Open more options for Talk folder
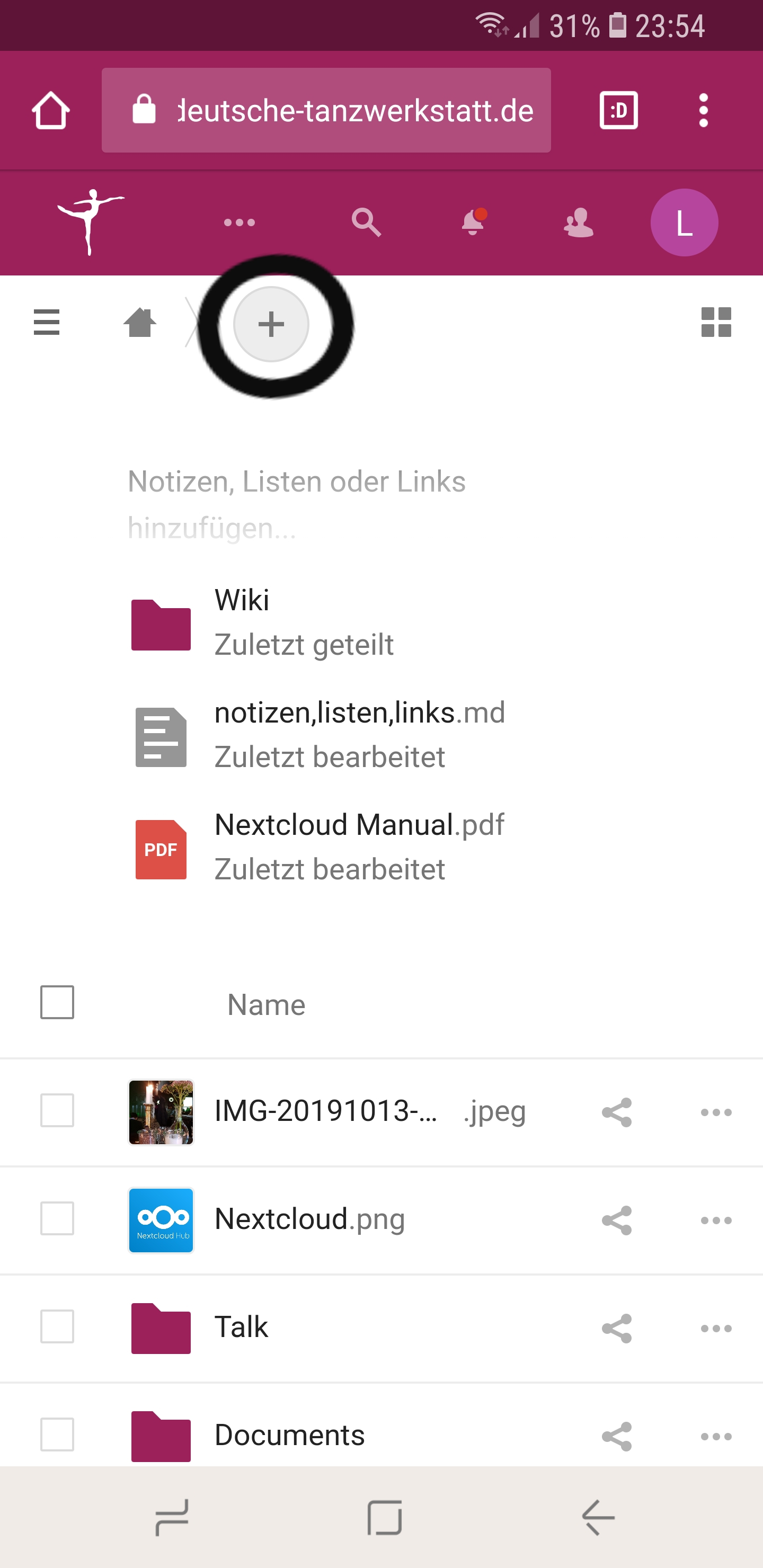This screenshot has width=763, height=1568. point(716,1328)
